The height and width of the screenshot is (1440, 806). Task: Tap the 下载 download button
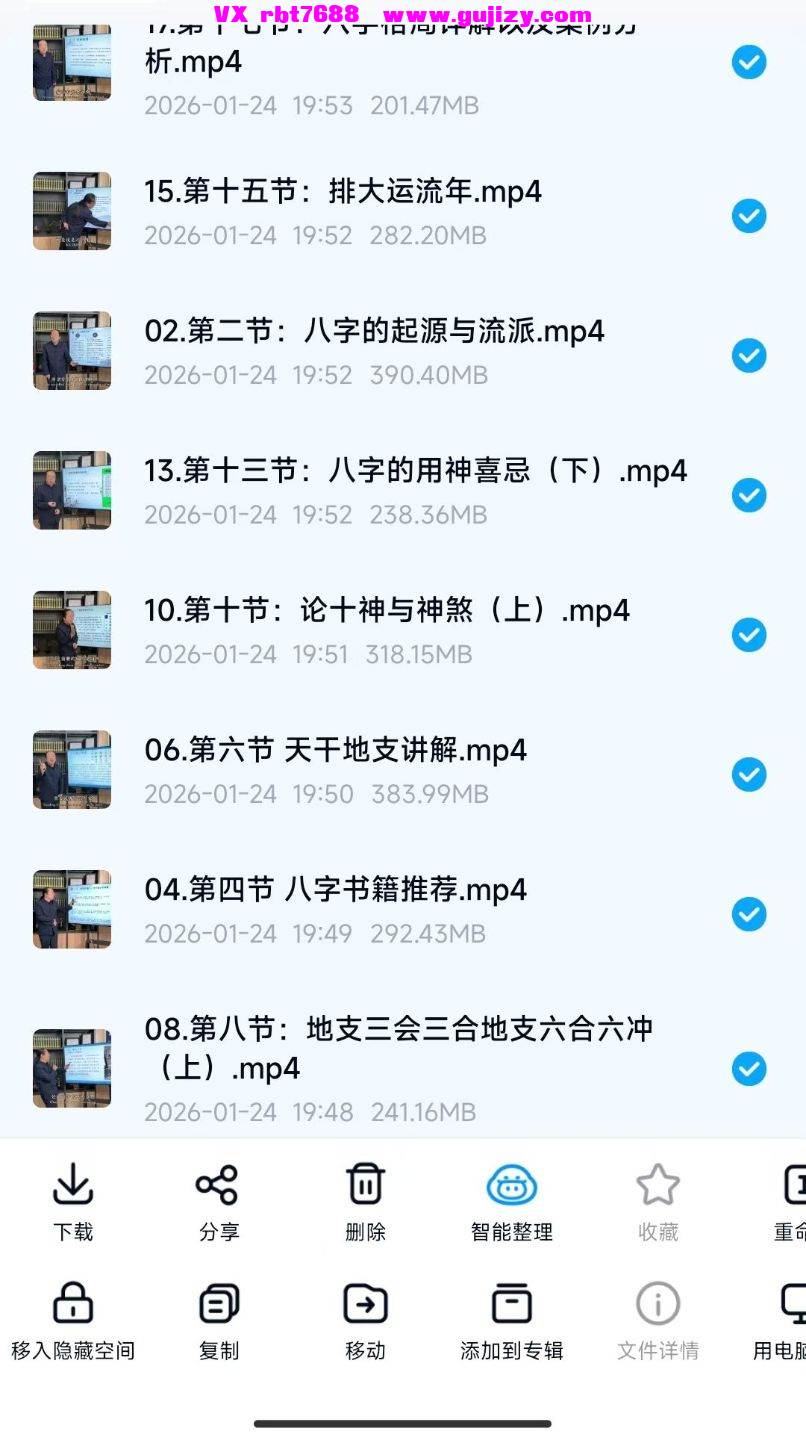click(73, 1202)
